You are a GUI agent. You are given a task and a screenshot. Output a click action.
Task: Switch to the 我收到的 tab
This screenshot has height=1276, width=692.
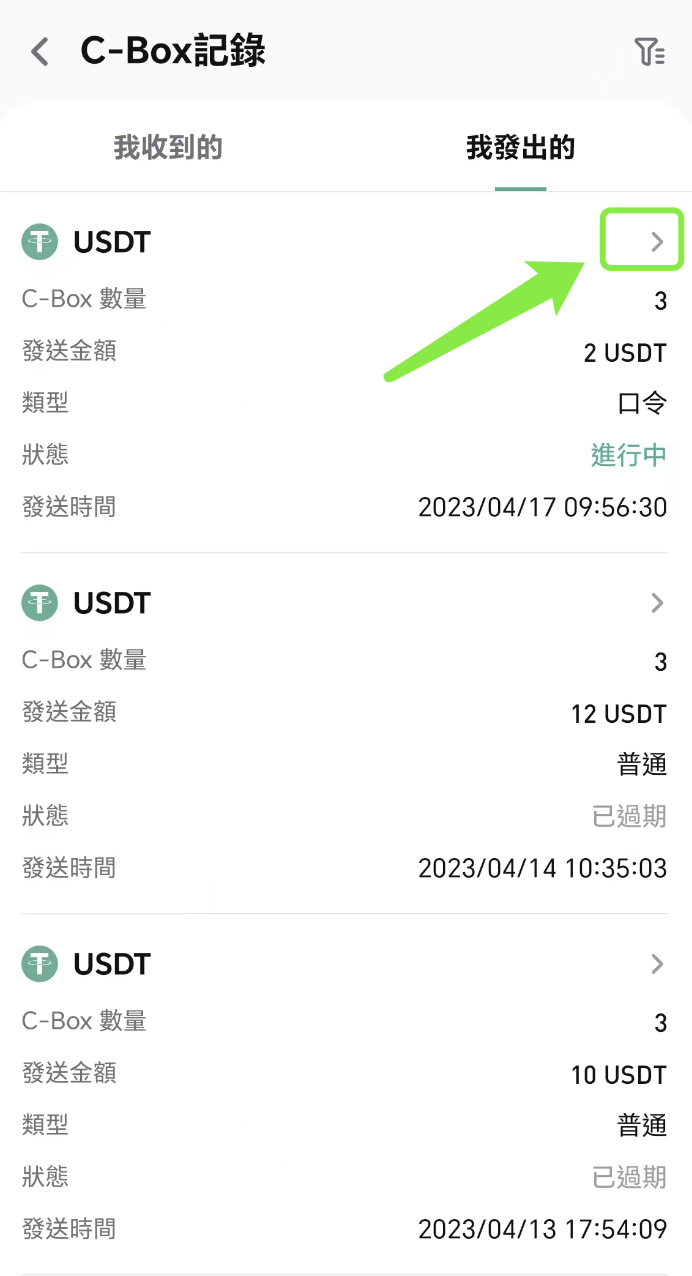168,148
